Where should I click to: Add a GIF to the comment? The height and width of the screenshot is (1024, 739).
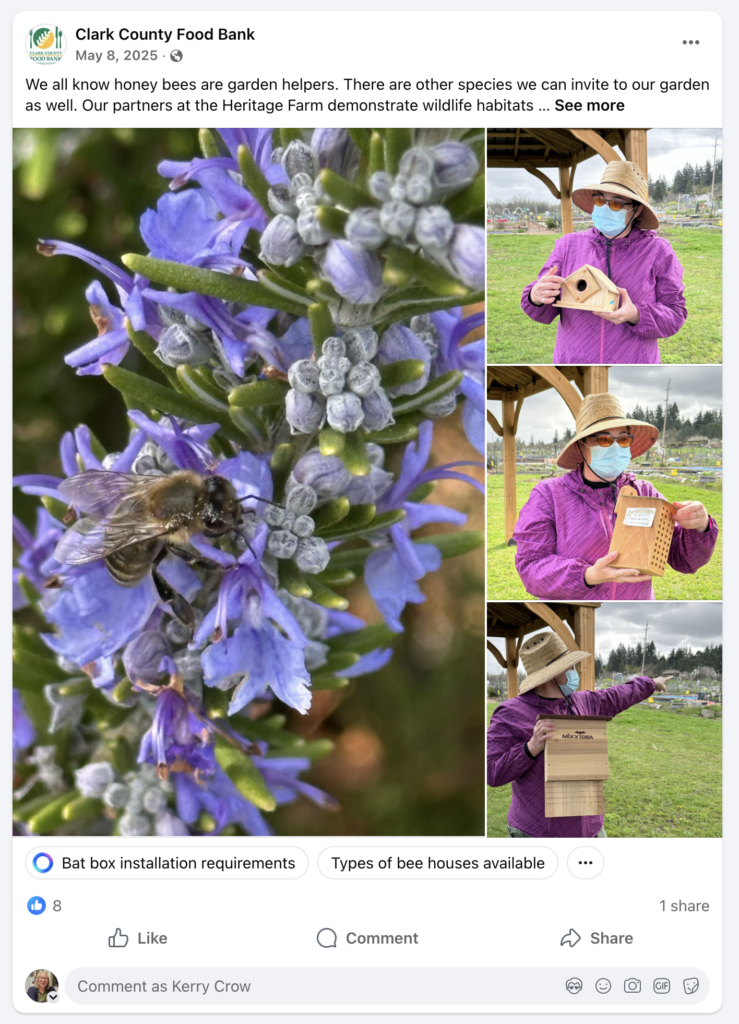tap(661, 986)
